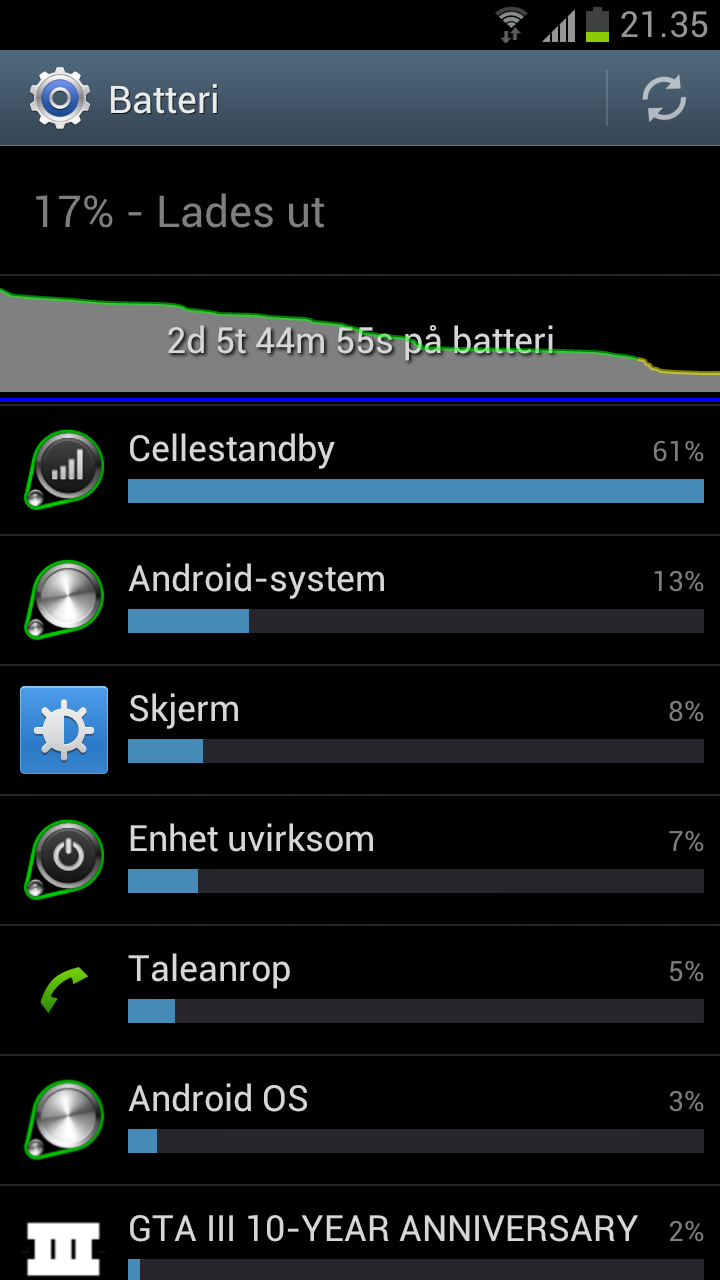Open Taleanrop usage details
This screenshot has width=720, height=1280.
pos(360,990)
